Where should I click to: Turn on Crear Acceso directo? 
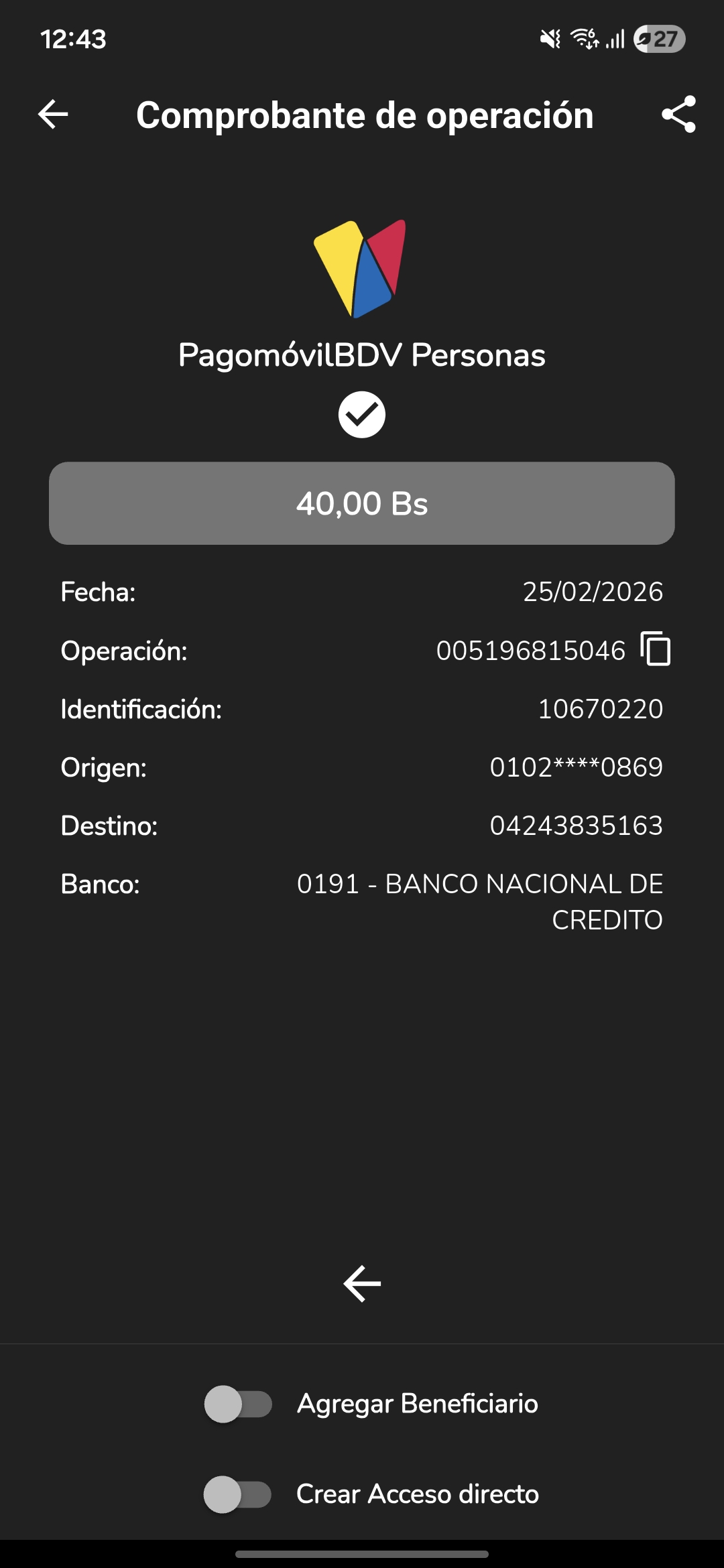(238, 1494)
